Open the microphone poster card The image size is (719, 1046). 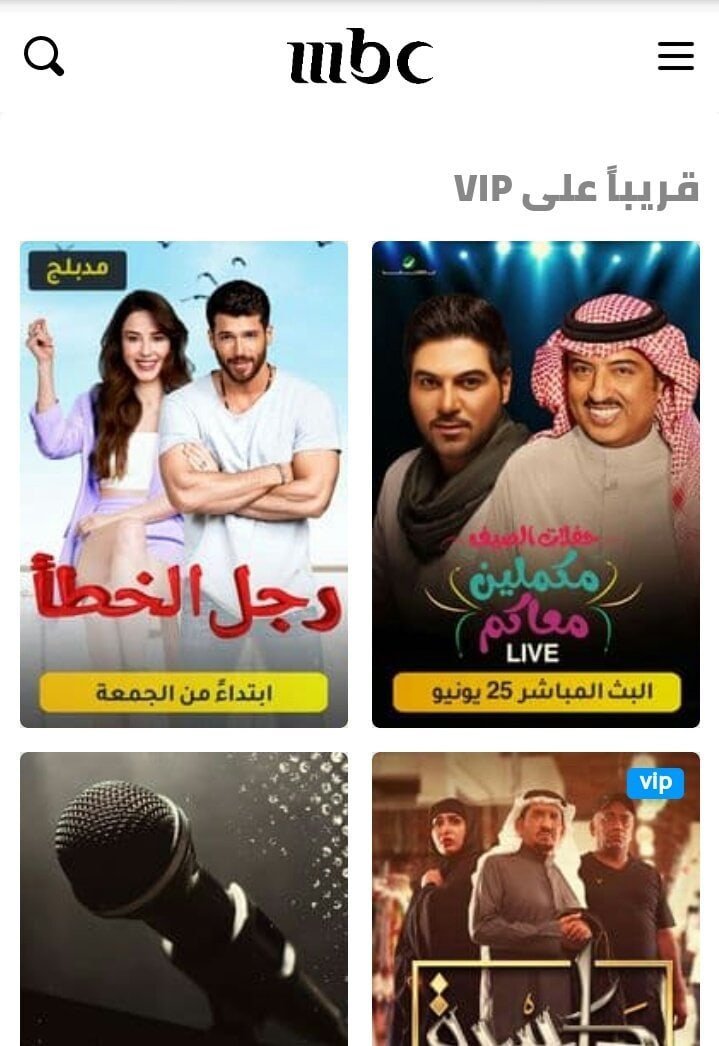[x=184, y=898]
